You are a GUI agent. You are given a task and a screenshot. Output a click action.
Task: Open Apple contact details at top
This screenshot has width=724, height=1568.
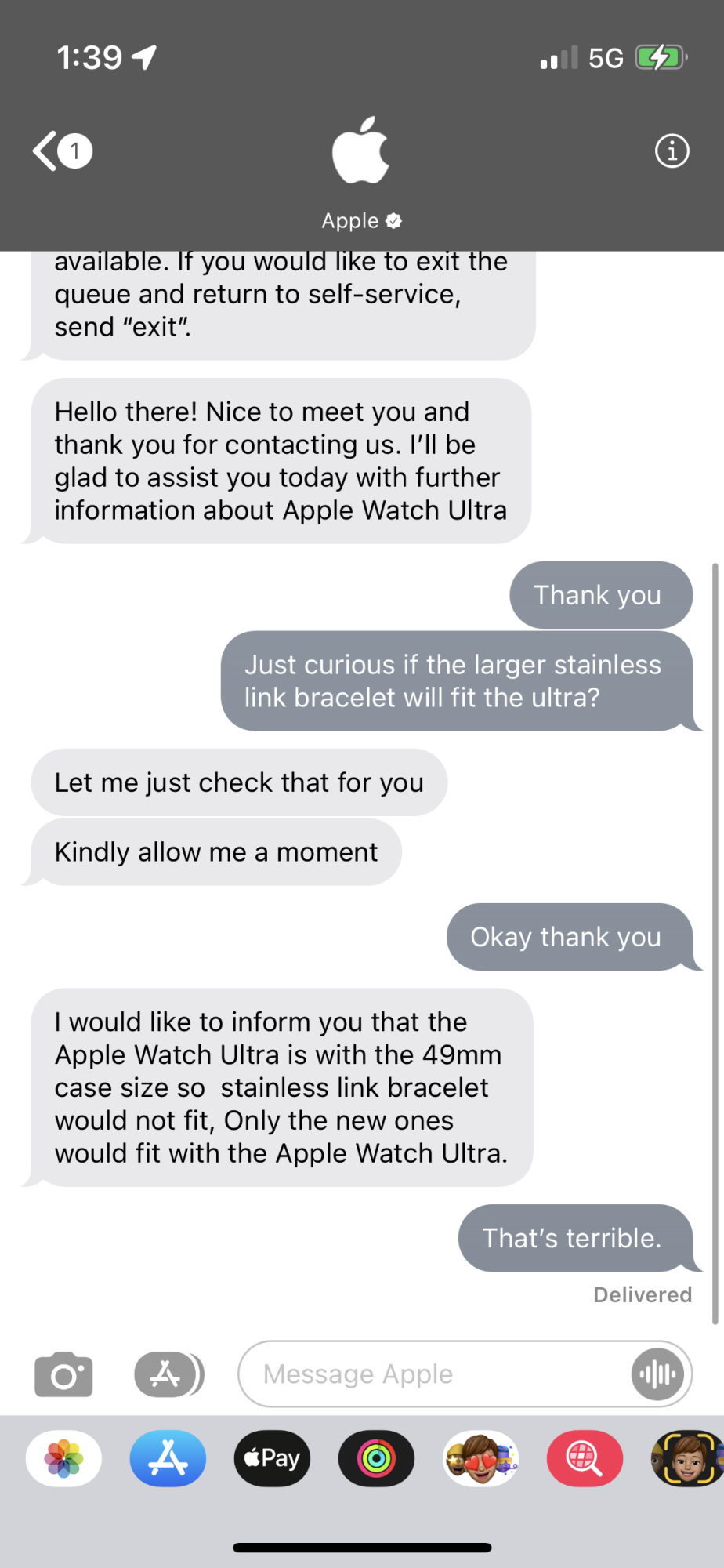tap(360, 169)
